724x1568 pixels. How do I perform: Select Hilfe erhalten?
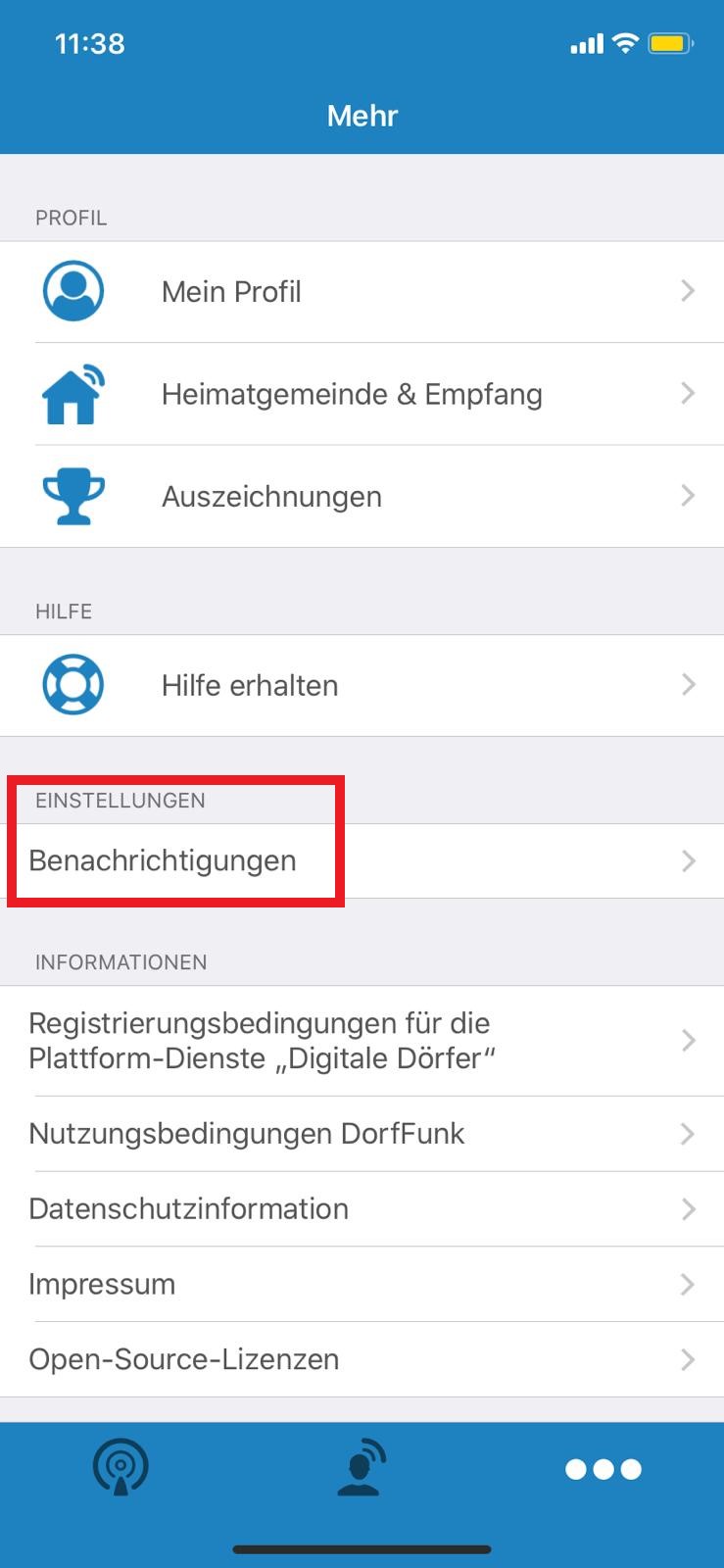(362, 685)
